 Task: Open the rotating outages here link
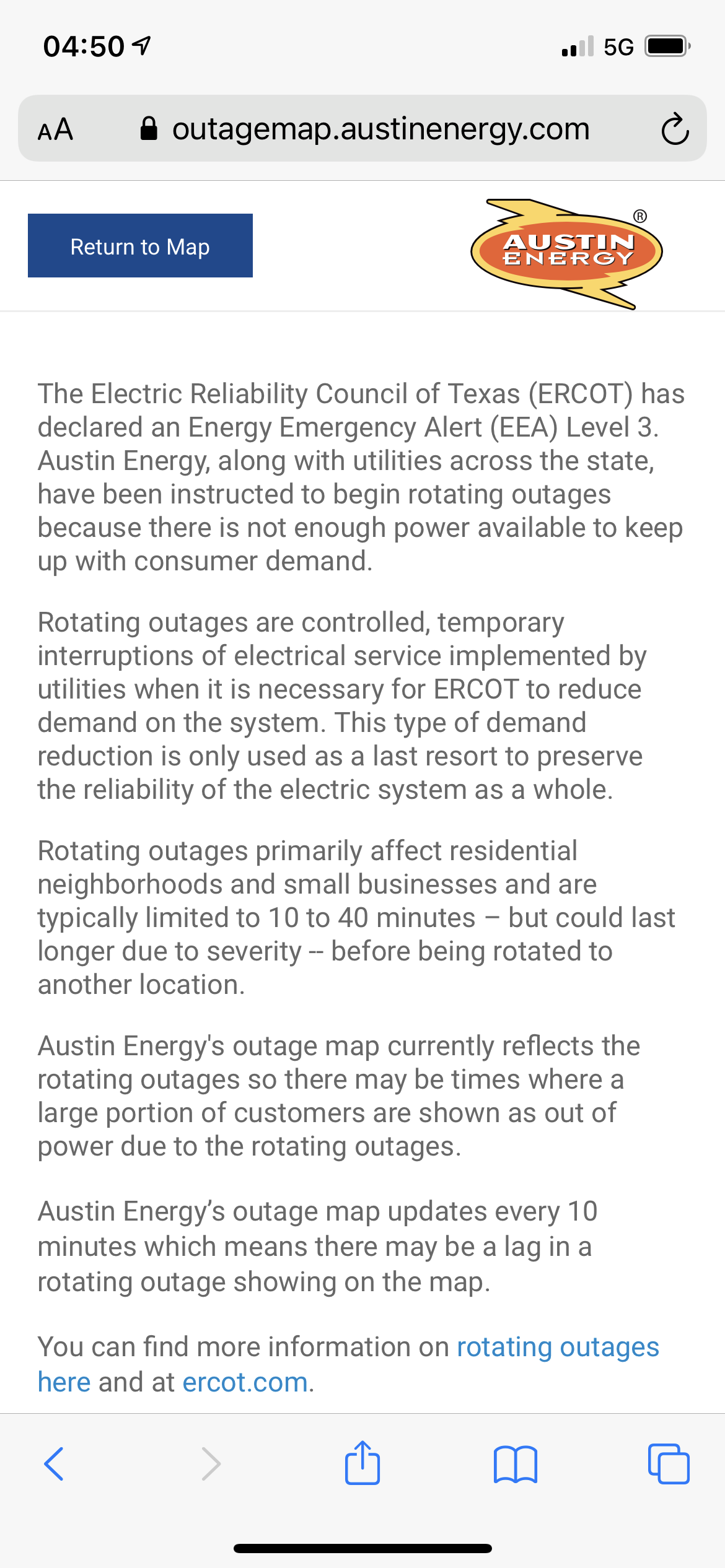pyautogui.click(x=557, y=1347)
